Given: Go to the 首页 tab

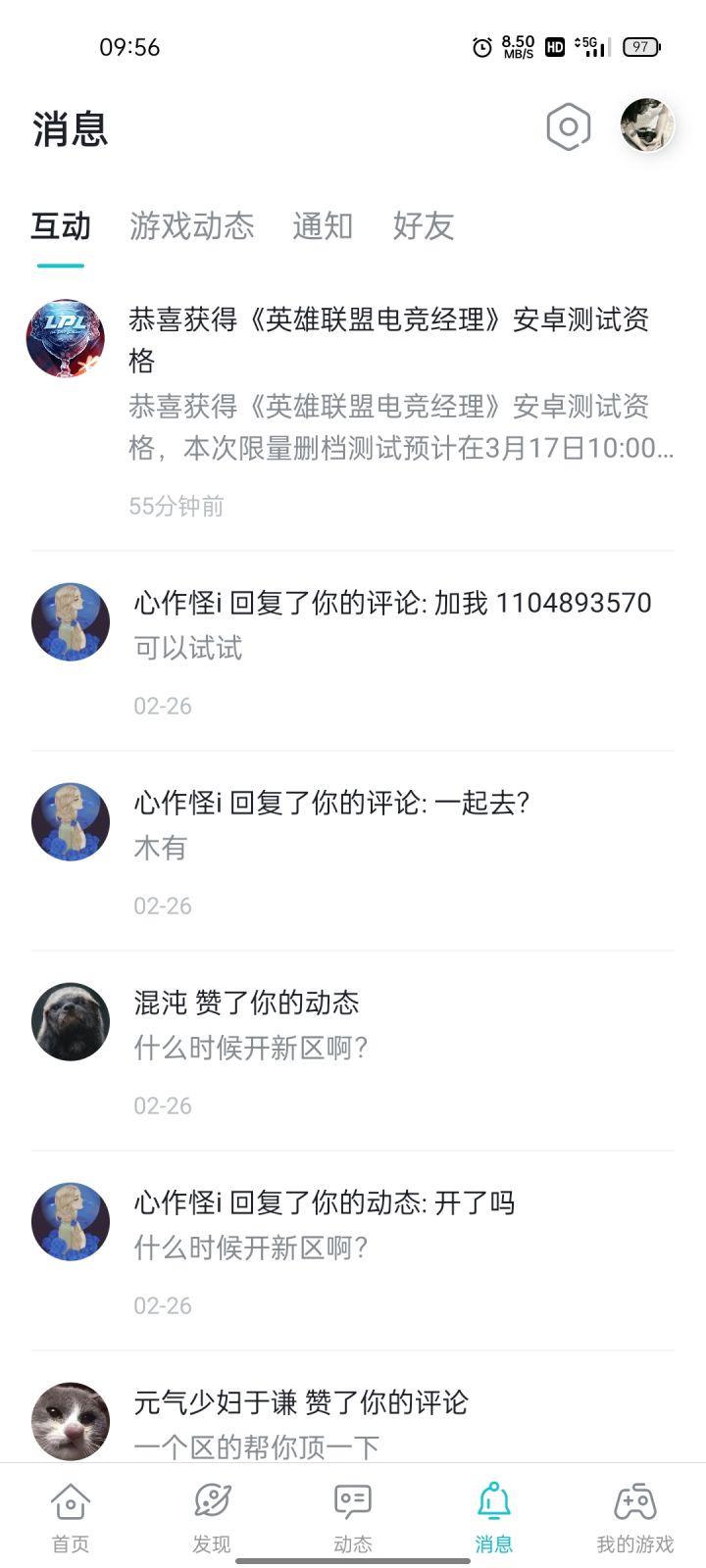Looking at the screenshot, I should 71,1517.
